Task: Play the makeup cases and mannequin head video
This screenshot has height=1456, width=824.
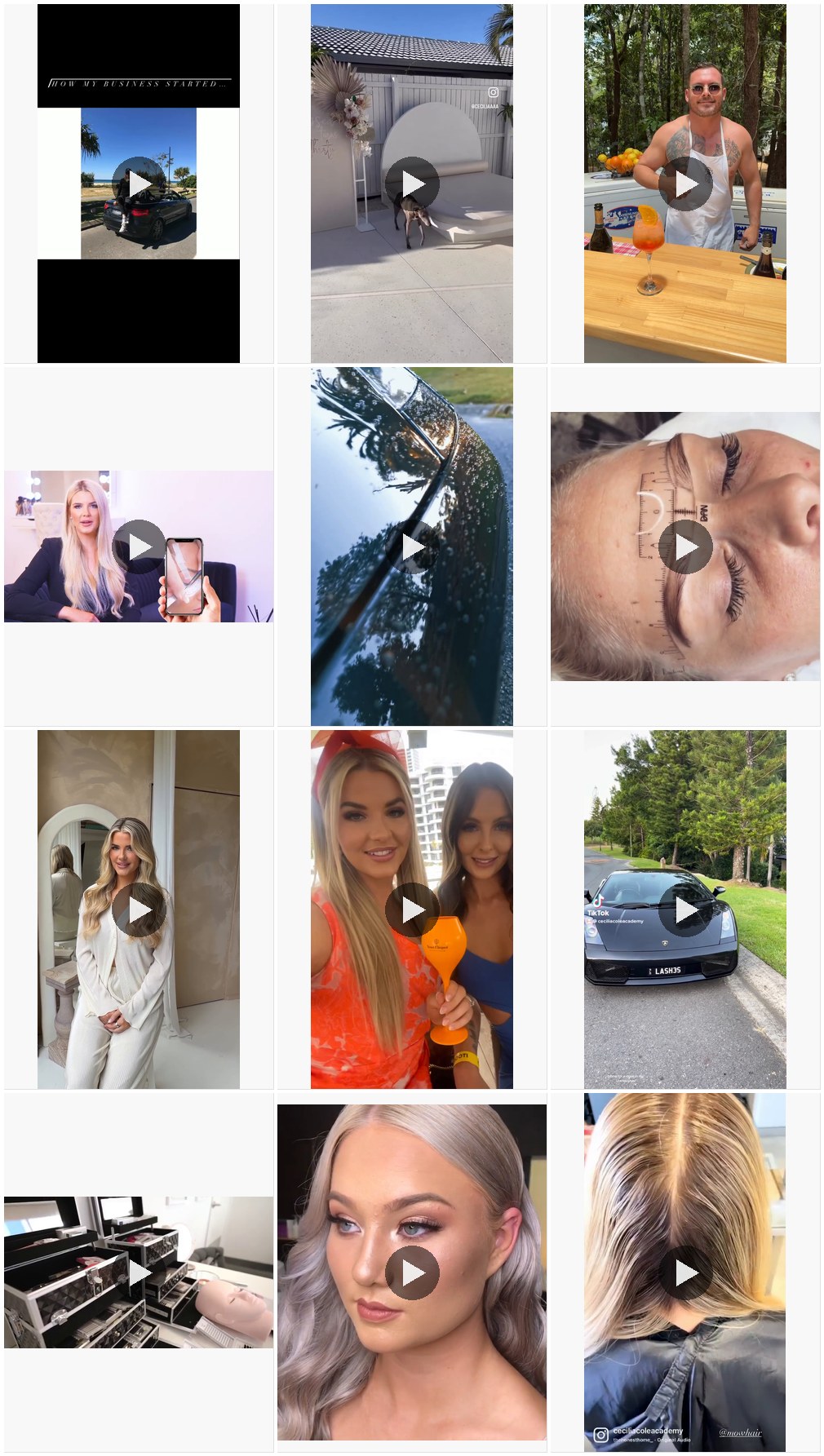Action: (x=139, y=1272)
